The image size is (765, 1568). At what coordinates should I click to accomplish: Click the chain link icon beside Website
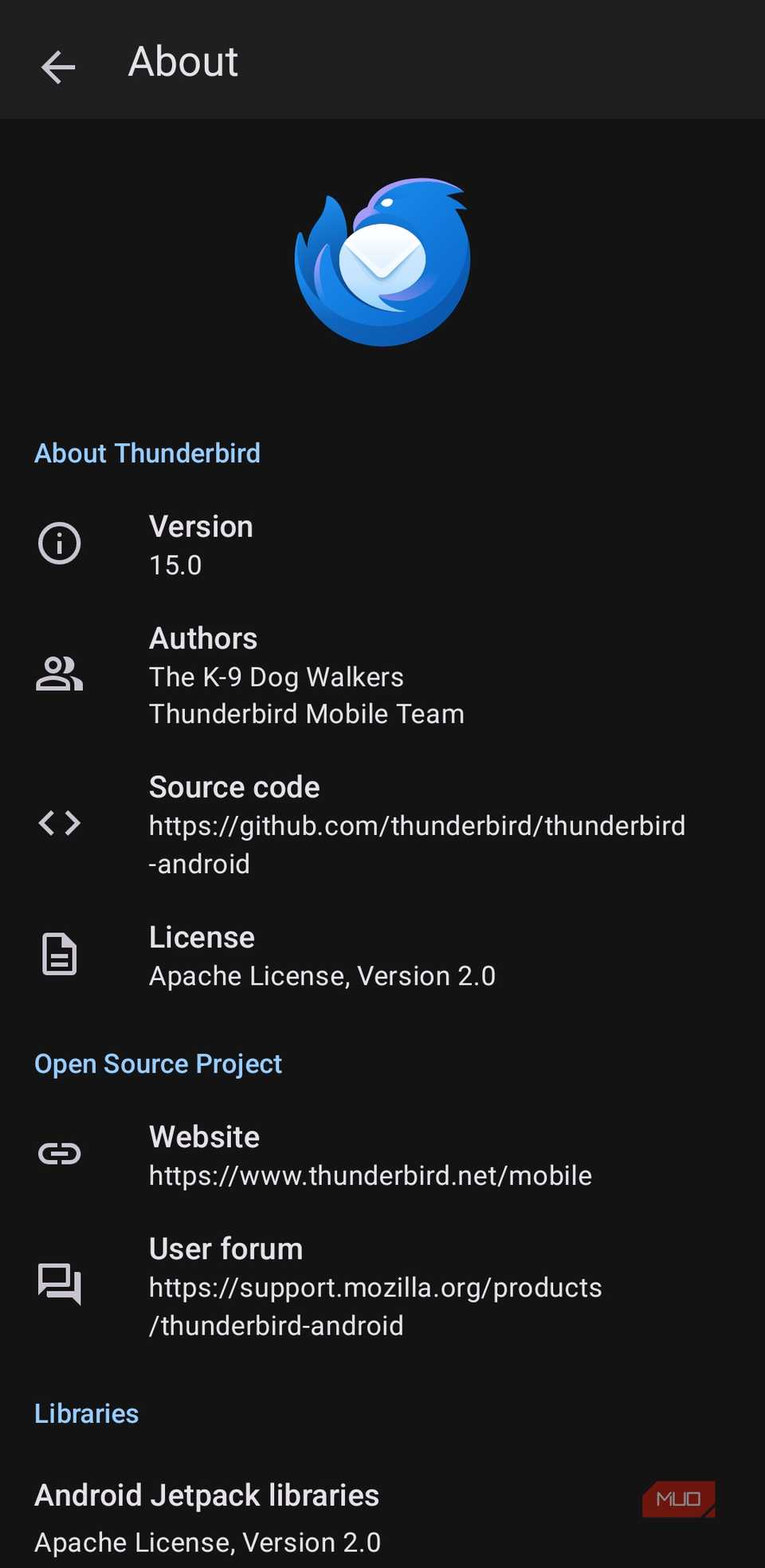pyautogui.click(x=59, y=1153)
